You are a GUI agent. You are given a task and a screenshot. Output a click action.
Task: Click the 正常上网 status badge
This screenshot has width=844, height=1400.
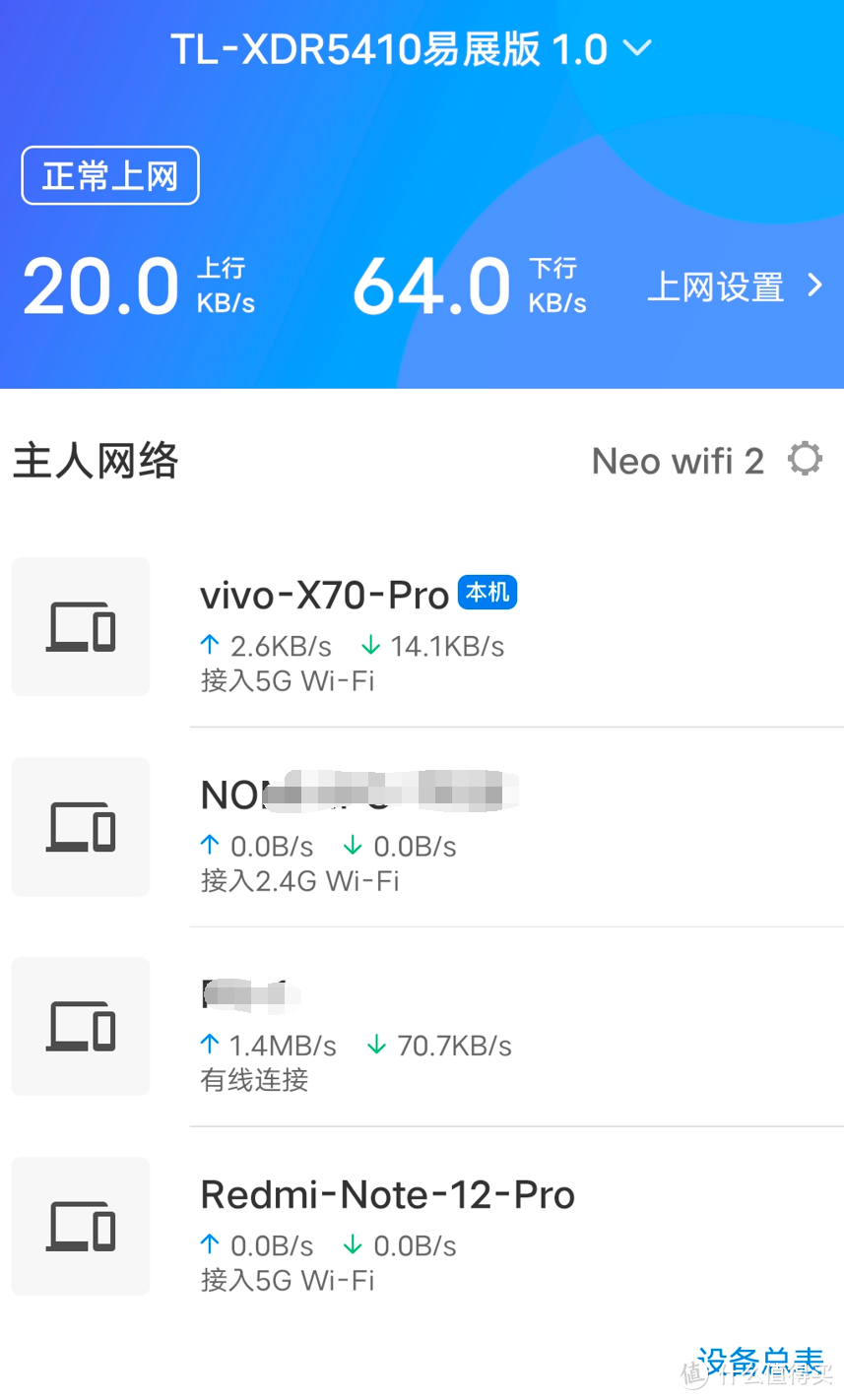click(x=109, y=175)
